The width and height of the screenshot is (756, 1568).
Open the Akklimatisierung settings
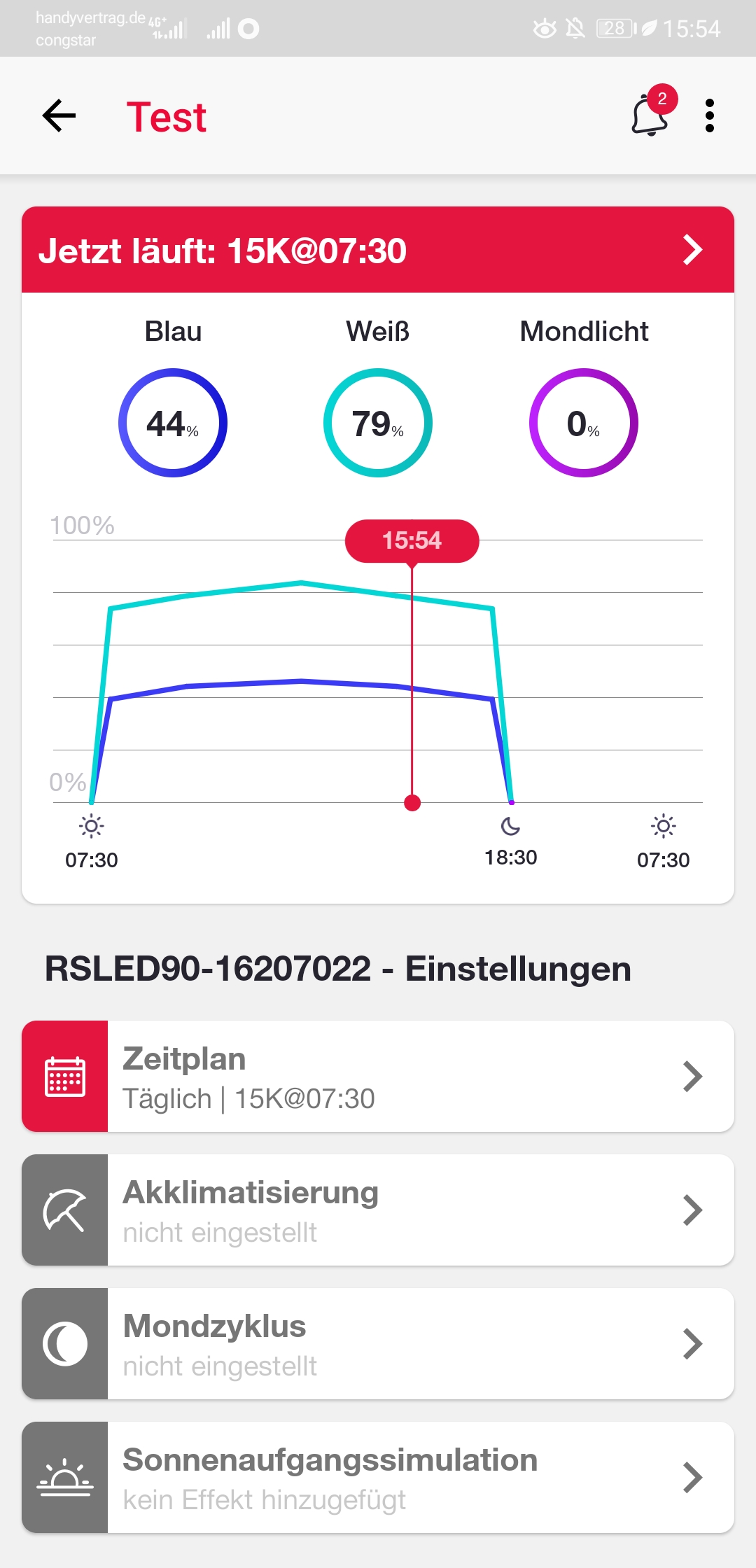point(378,1210)
